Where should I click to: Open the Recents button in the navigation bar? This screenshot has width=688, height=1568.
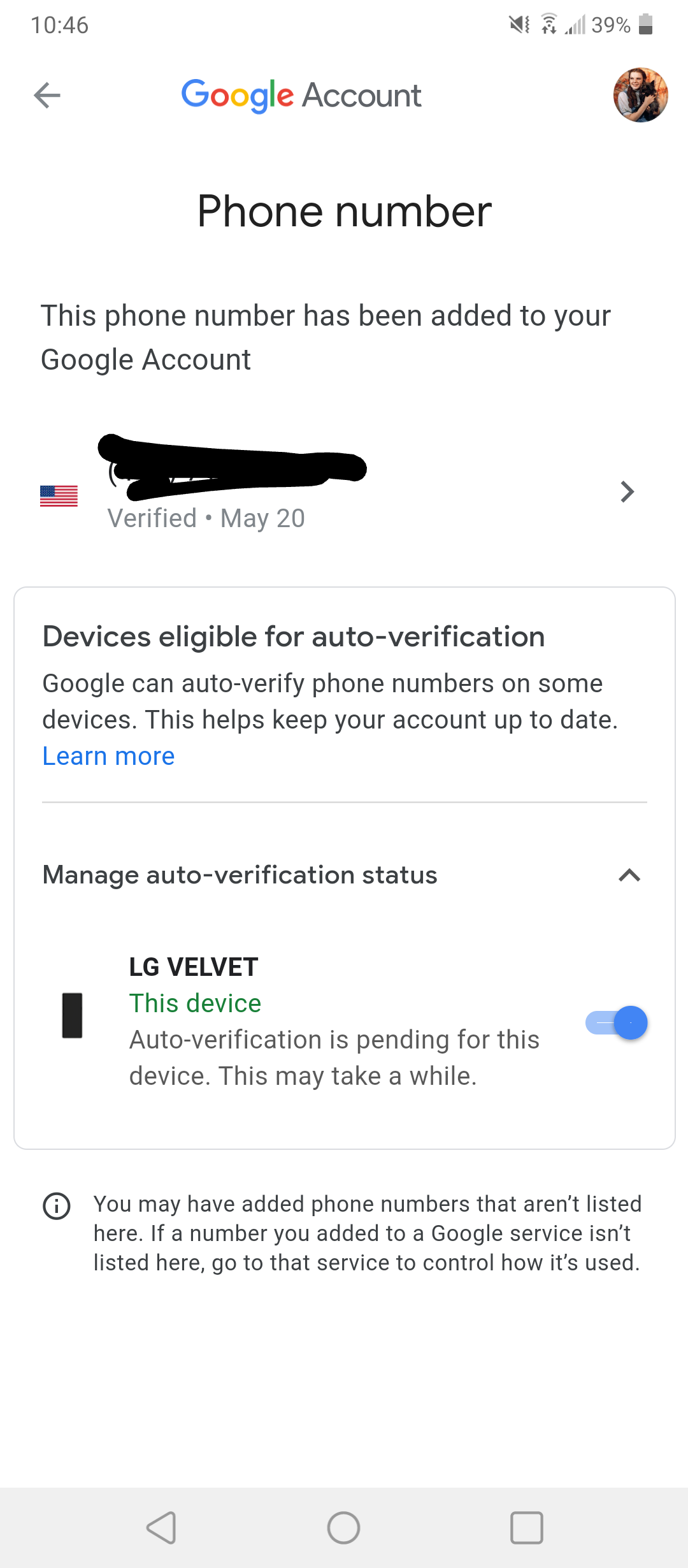tap(525, 1528)
